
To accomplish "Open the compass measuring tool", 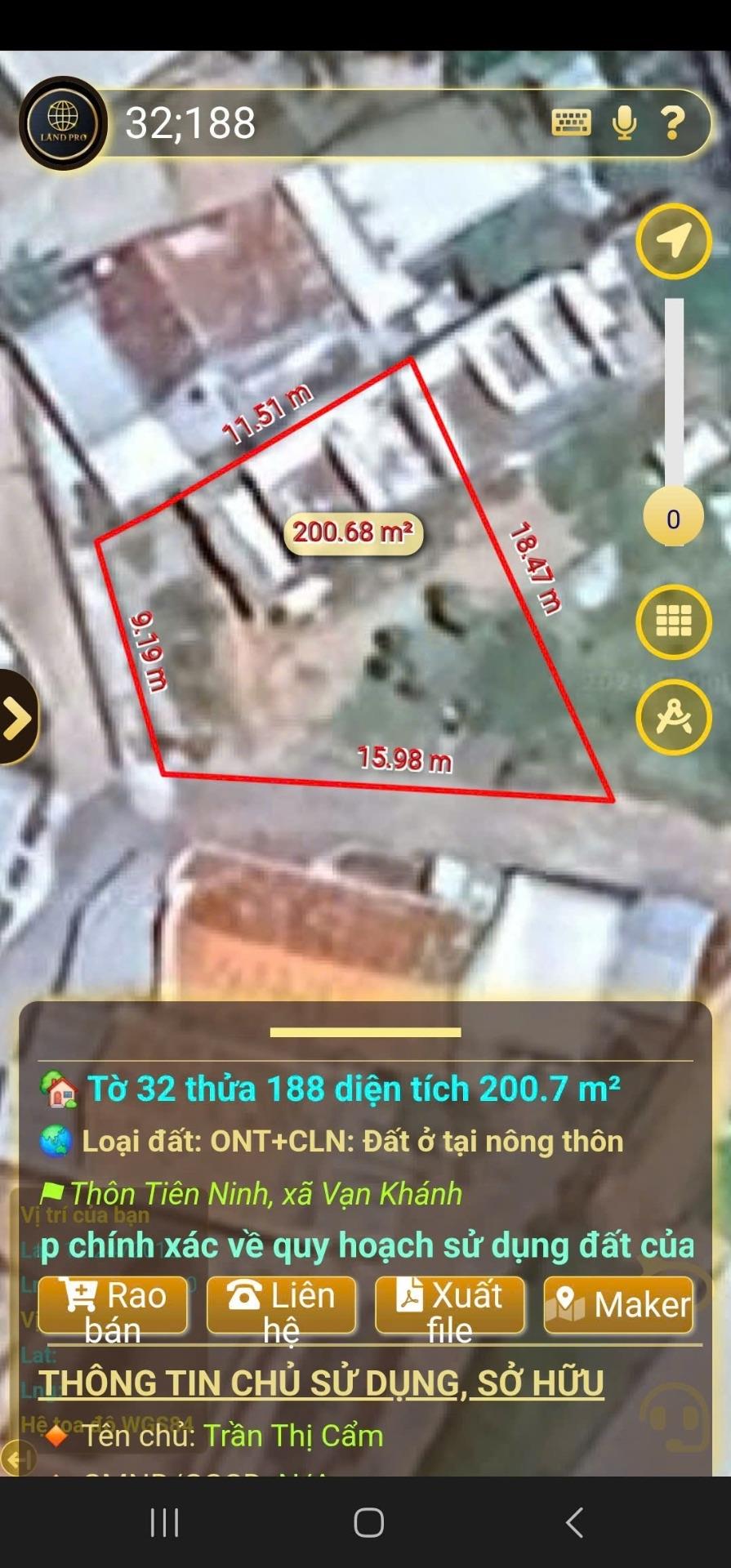I will (x=674, y=717).
